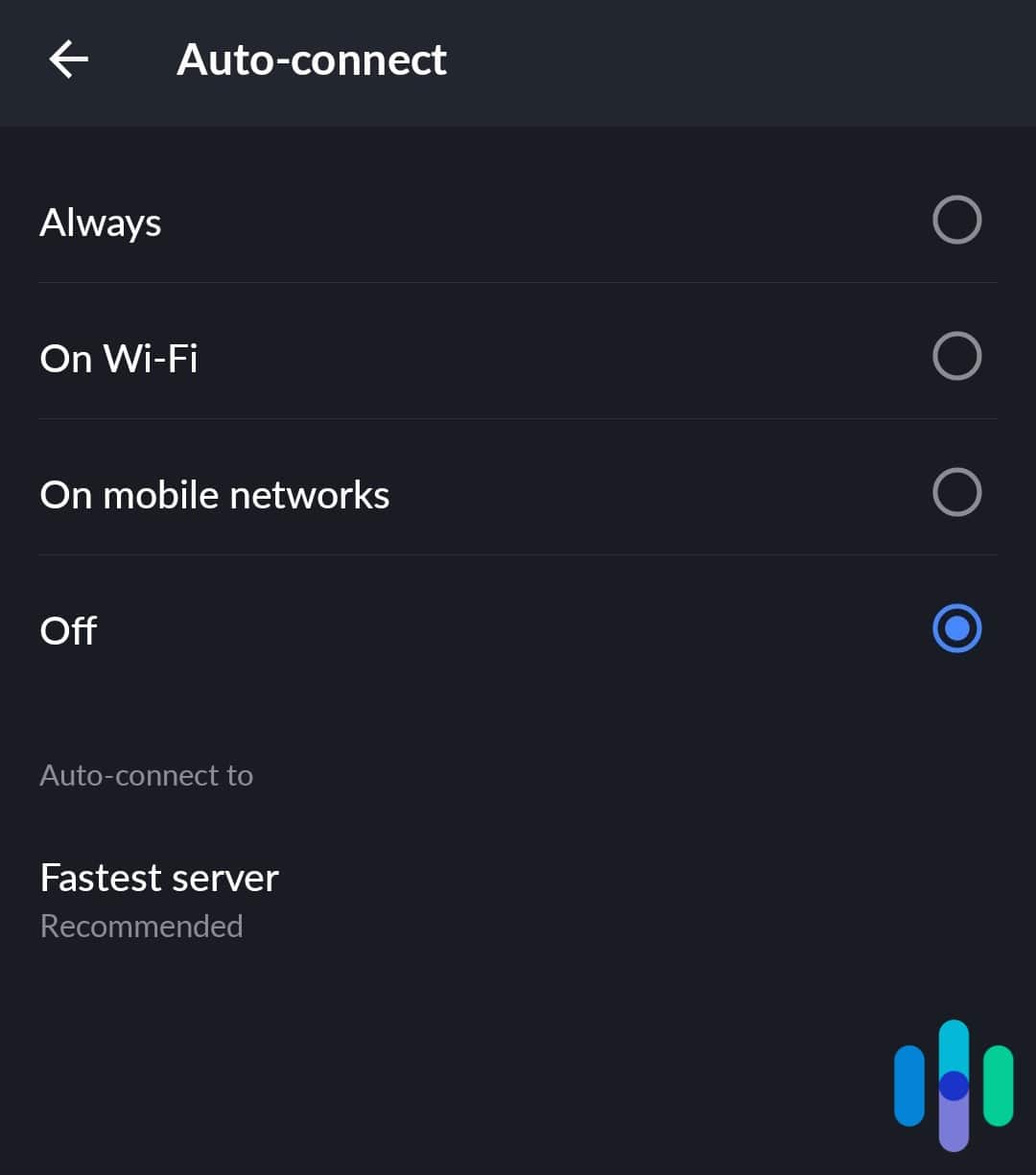Choose Fastest server as auto-connect target
The height and width of the screenshot is (1175, 1036).
(x=158, y=877)
